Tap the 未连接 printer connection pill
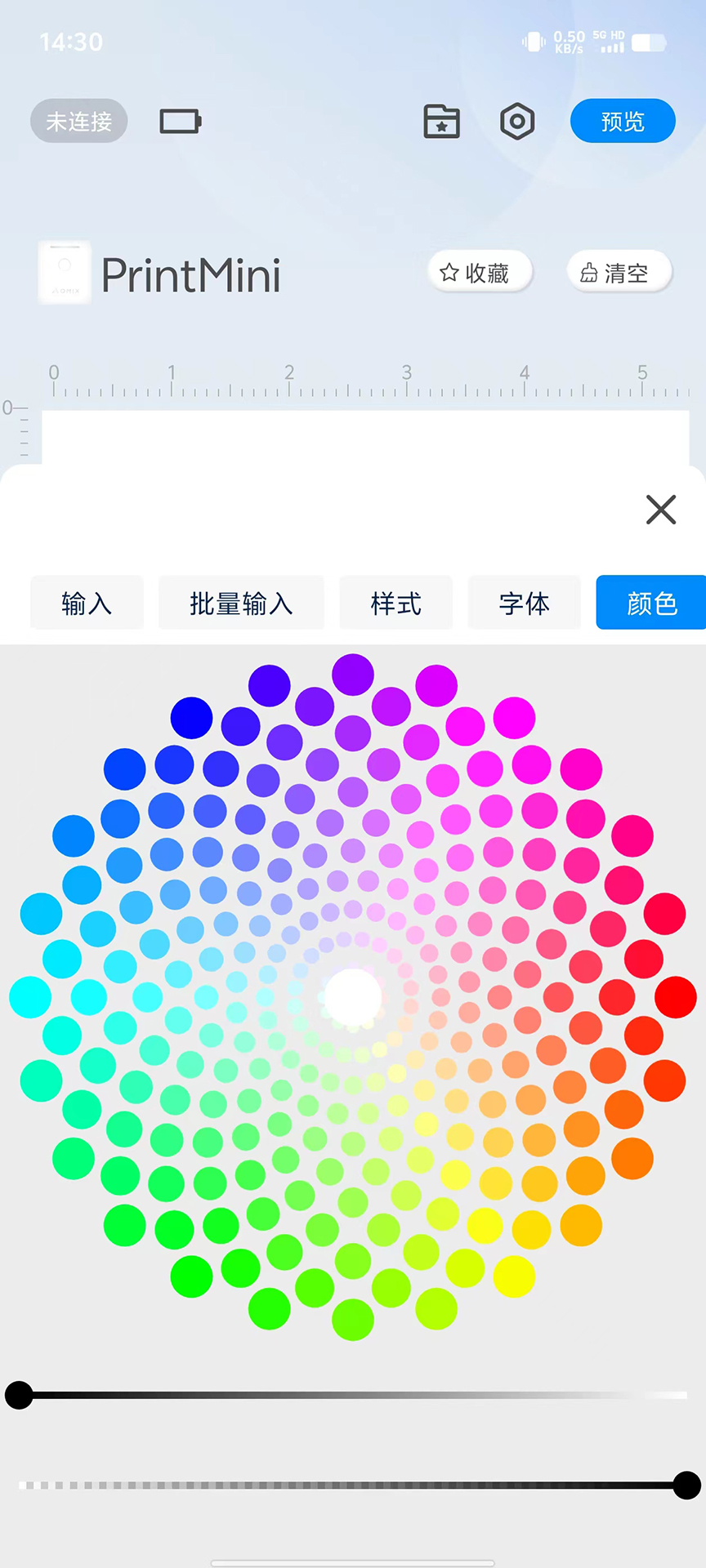Screen dimensions: 706x1568 [78, 121]
